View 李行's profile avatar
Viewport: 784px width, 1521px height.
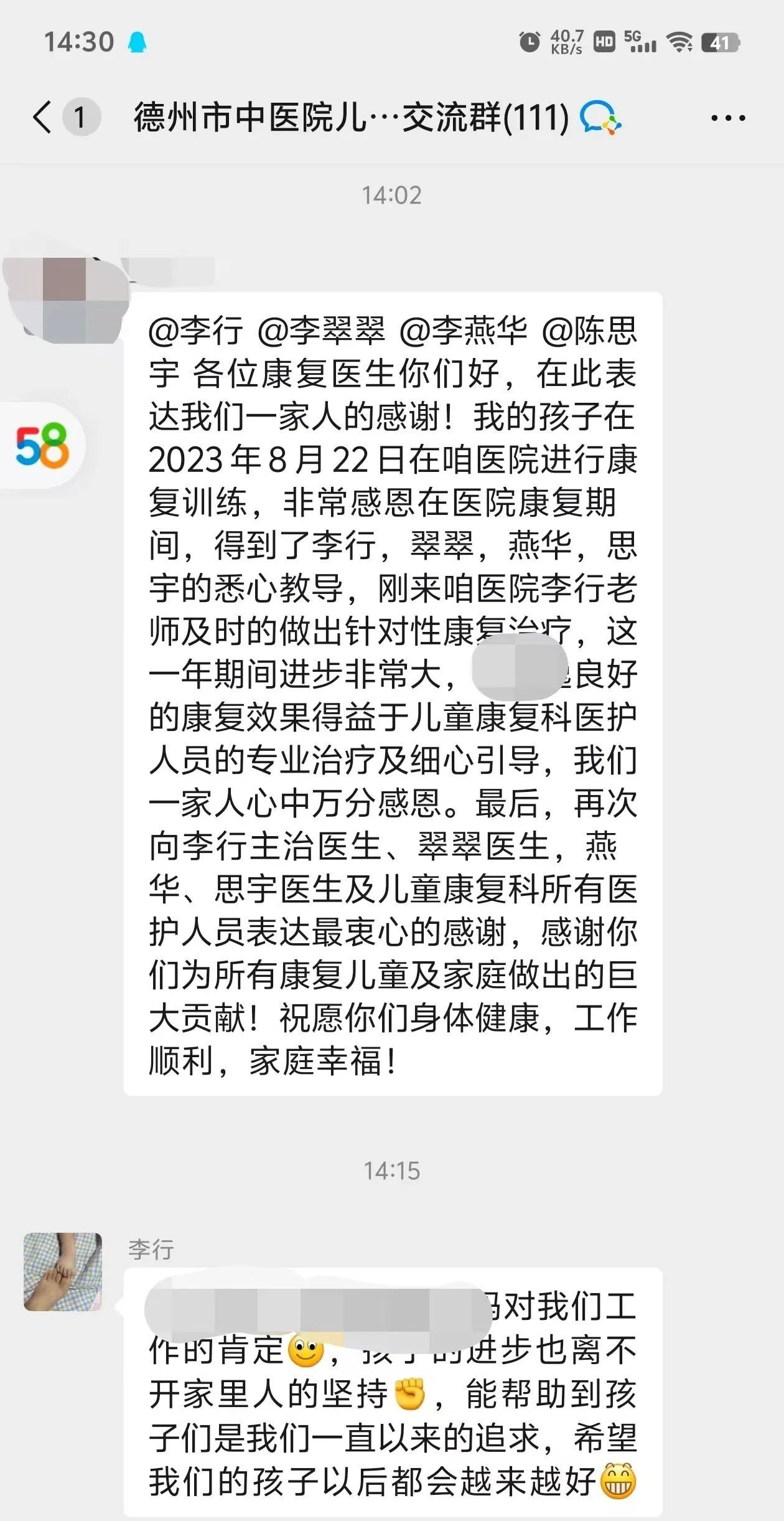pos(63,1272)
